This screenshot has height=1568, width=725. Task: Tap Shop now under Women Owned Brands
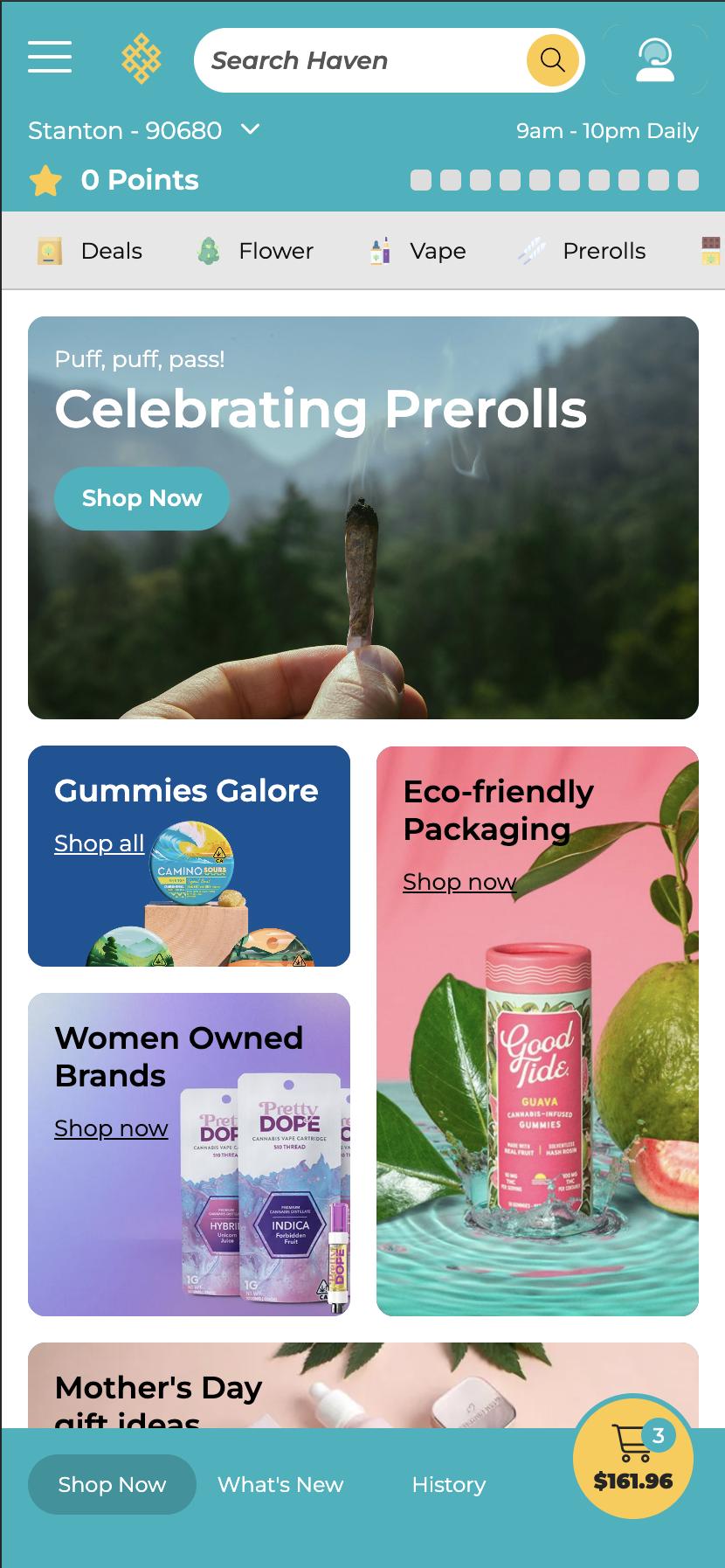pyautogui.click(x=111, y=1128)
